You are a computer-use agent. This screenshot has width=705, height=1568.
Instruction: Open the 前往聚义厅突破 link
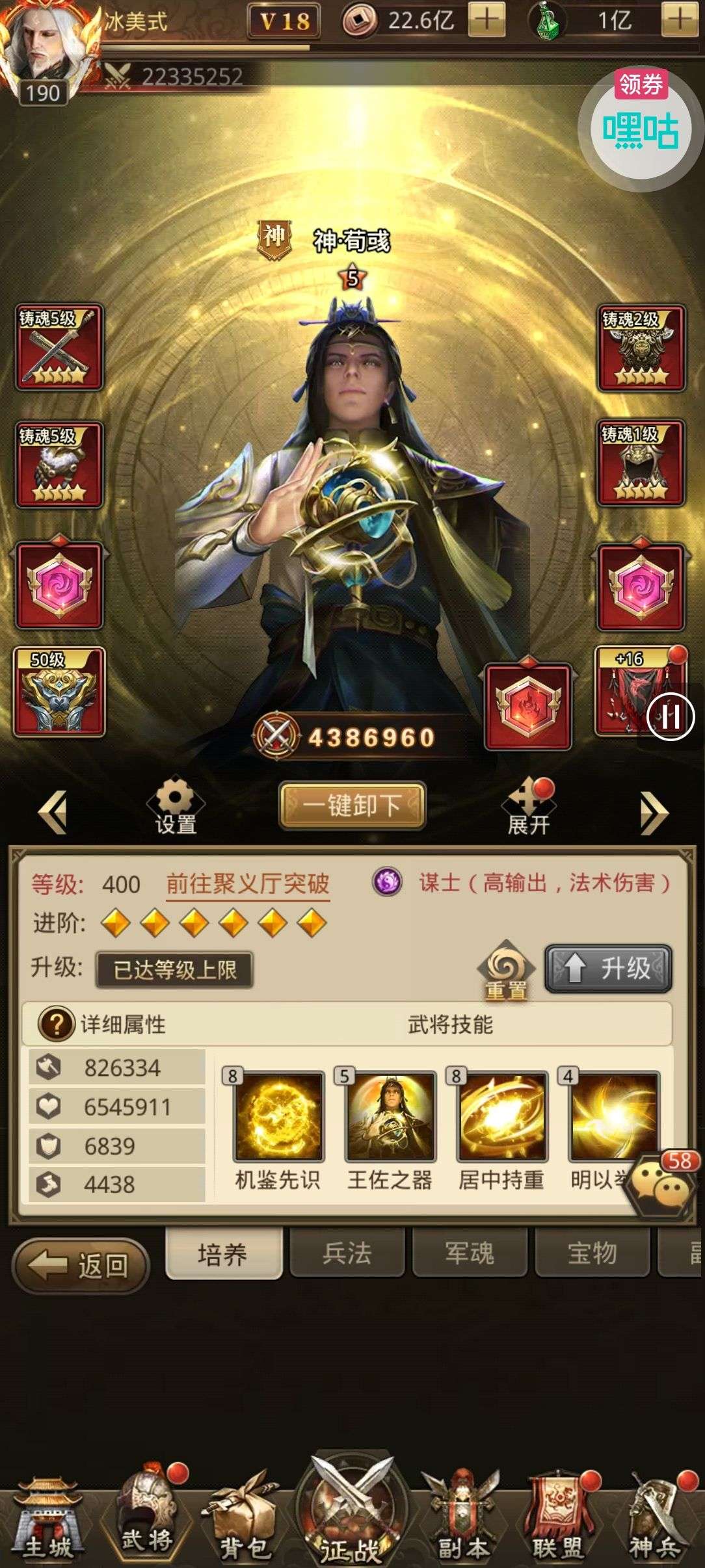(248, 884)
